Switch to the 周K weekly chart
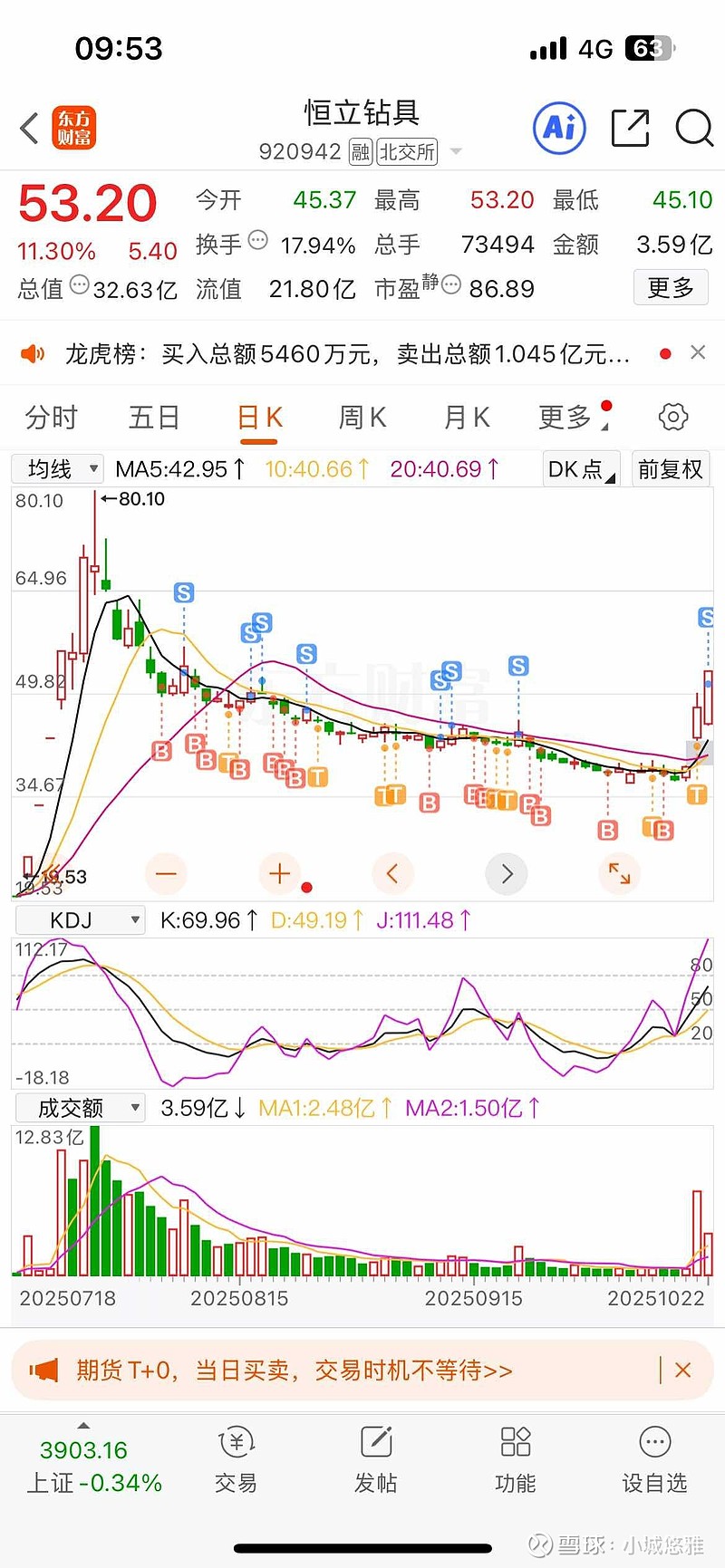725x1568 pixels. [361, 417]
